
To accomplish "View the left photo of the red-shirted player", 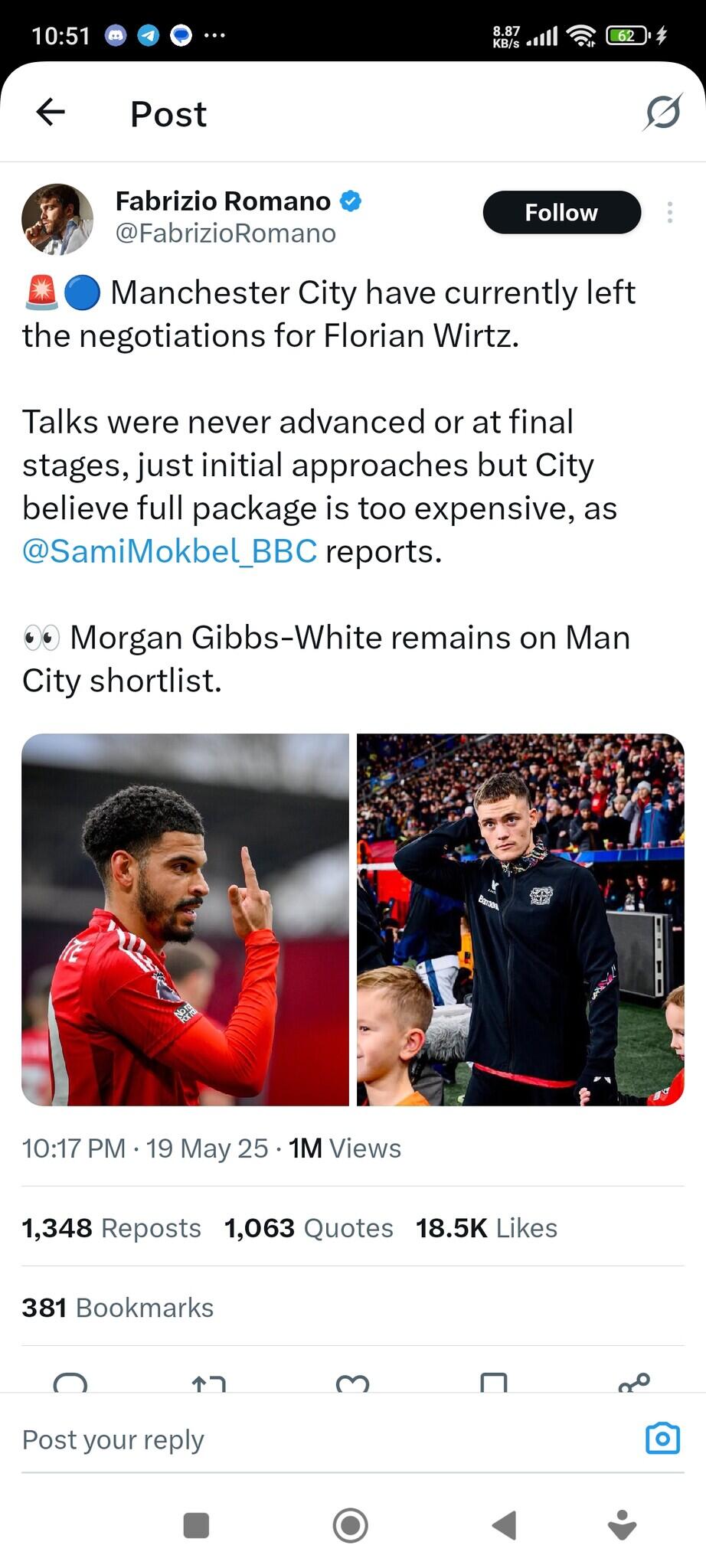I will coord(185,919).
